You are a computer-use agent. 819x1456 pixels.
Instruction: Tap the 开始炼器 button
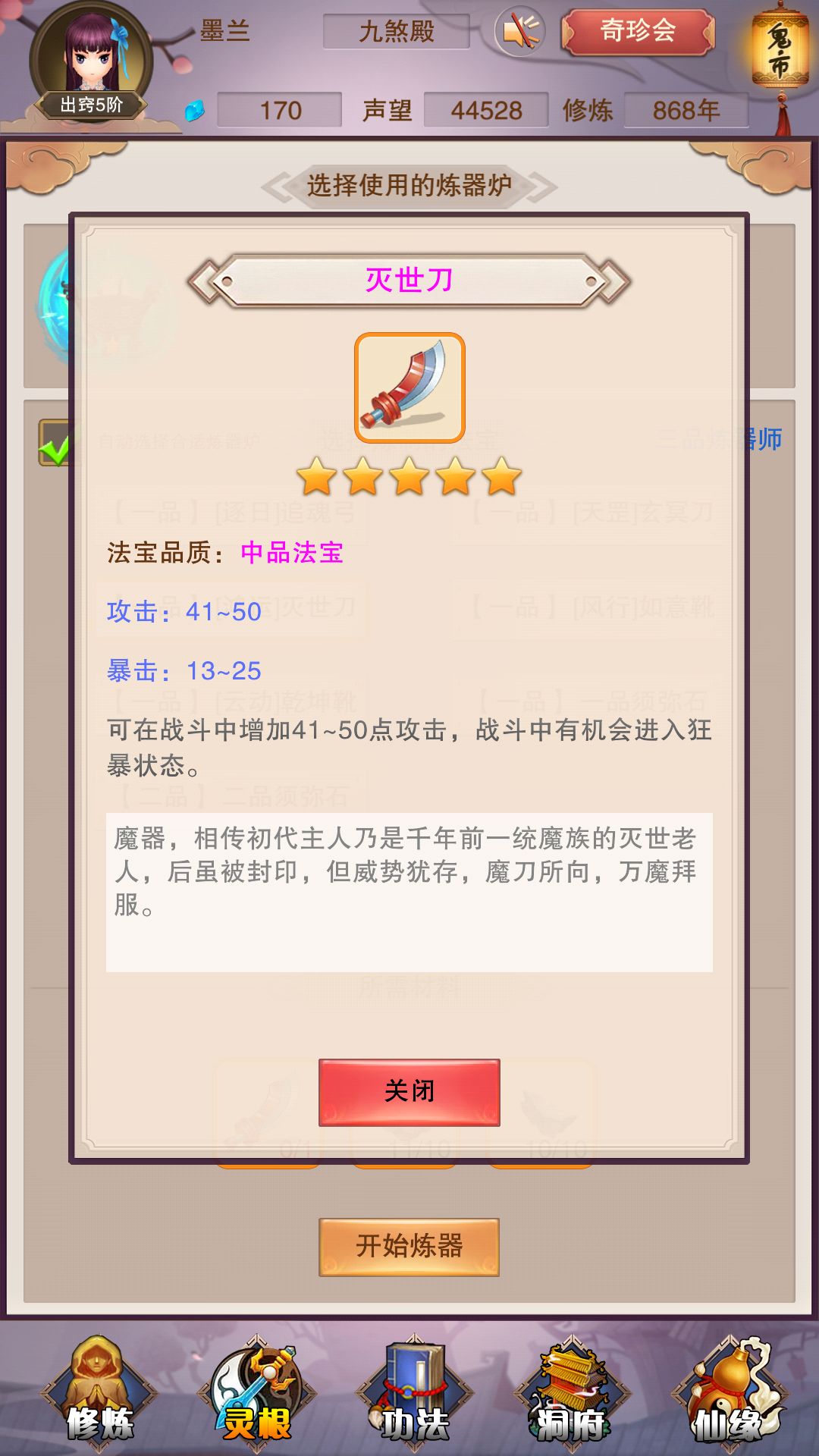409,1247
